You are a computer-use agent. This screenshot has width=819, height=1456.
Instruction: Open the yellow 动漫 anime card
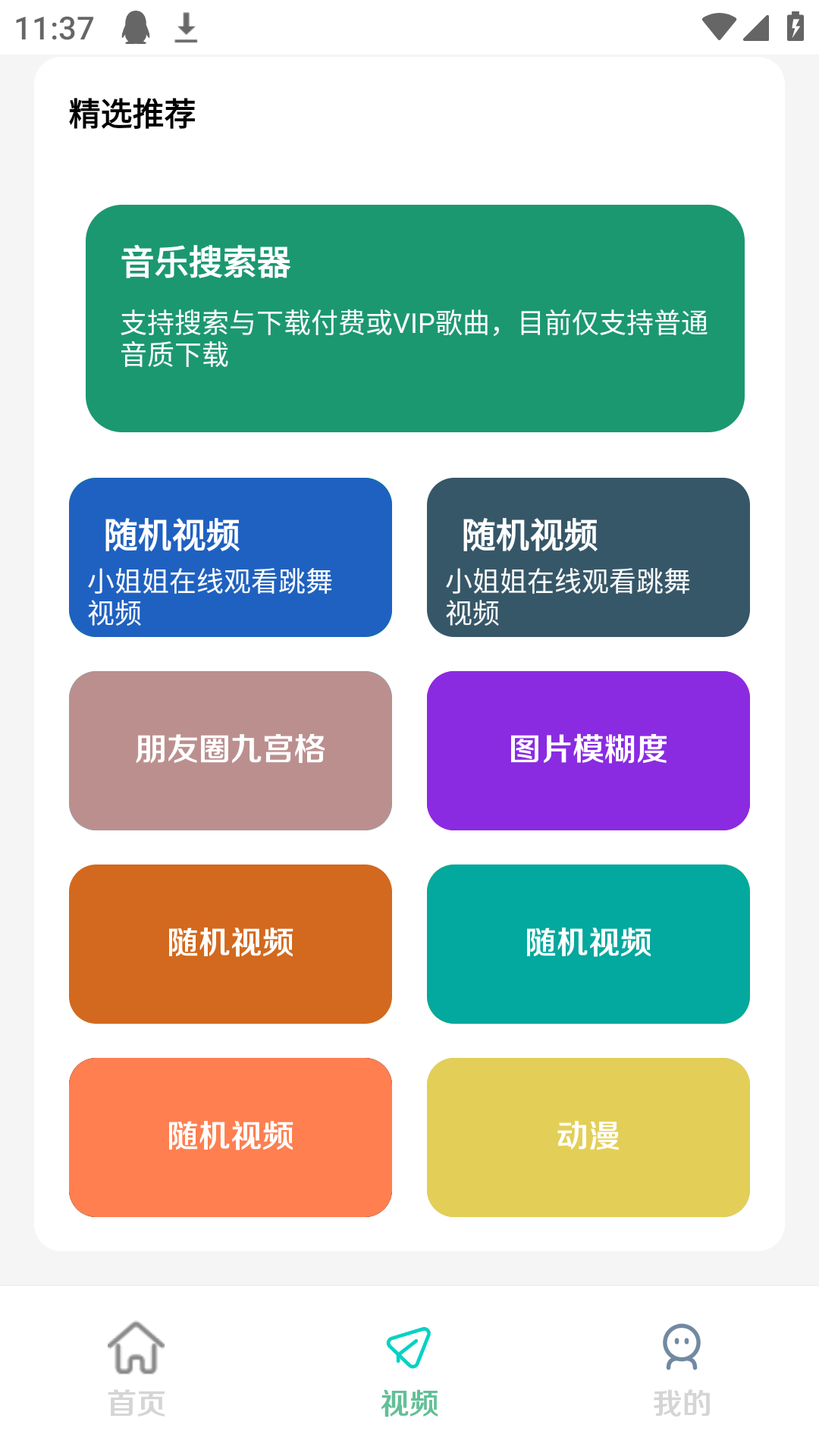pyautogui.click(x=588, y=1135)
